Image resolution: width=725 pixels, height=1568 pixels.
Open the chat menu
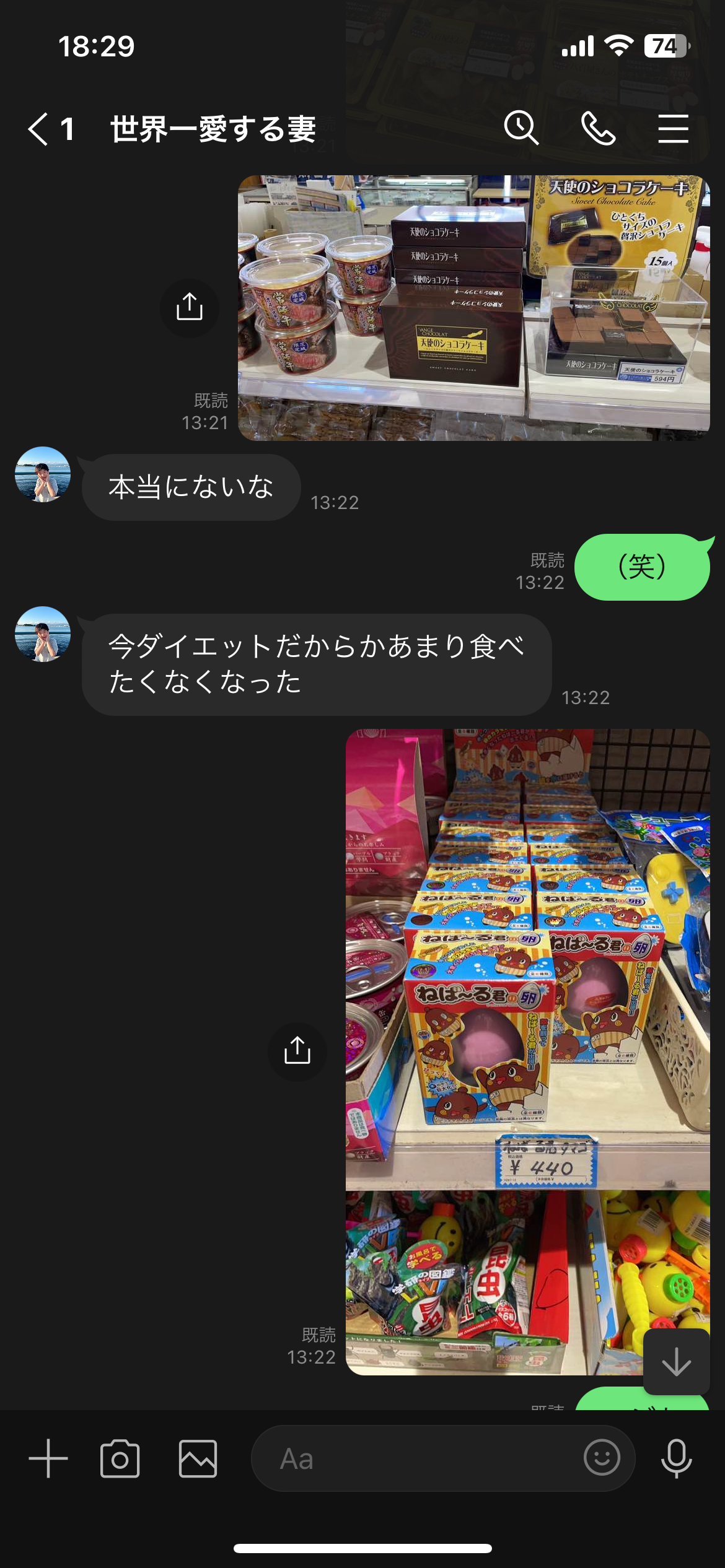[x=673, y=129]
